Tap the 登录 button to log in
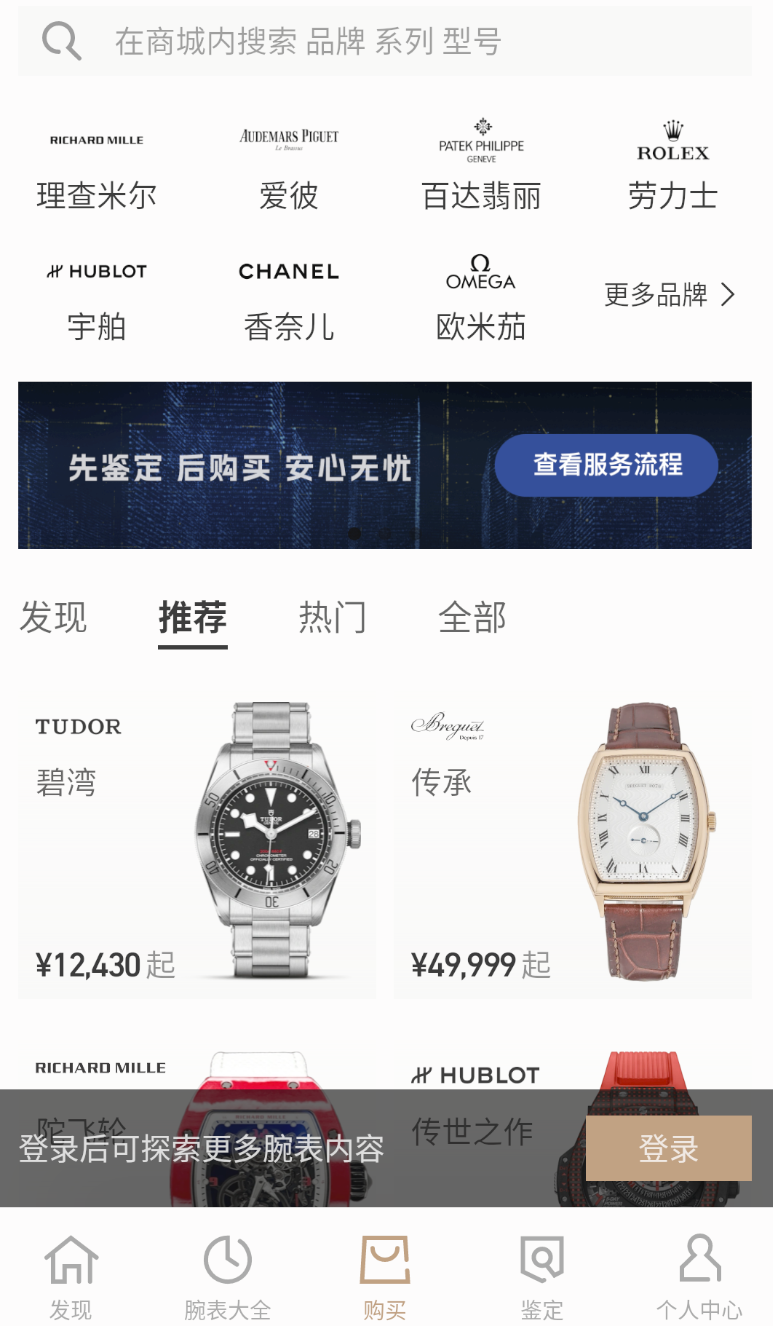The image size is (773, 1326). click(669, 1148)
